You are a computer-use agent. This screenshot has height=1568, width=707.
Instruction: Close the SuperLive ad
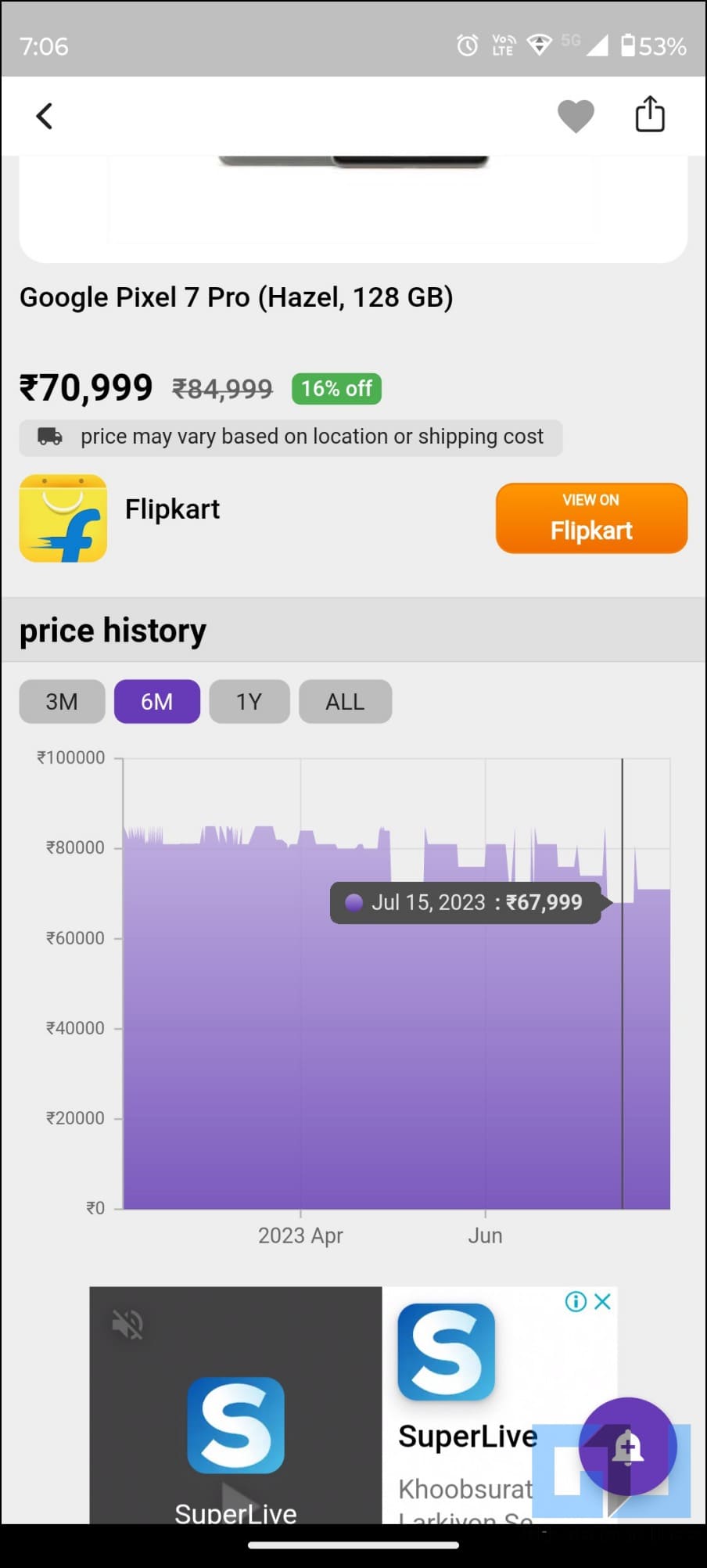602,1301
